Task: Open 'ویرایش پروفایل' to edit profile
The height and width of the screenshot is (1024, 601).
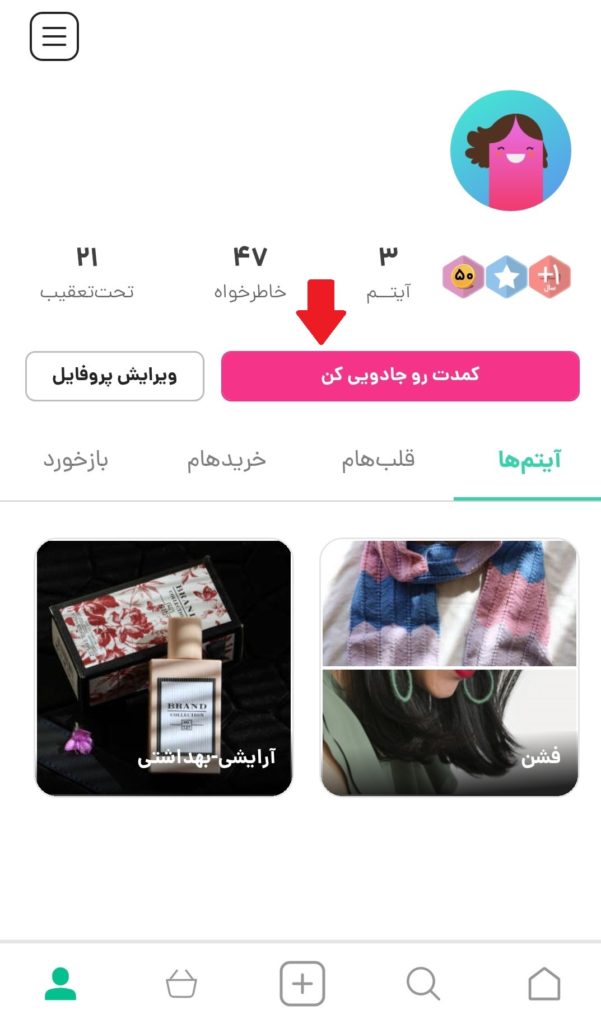Action: 114,376
